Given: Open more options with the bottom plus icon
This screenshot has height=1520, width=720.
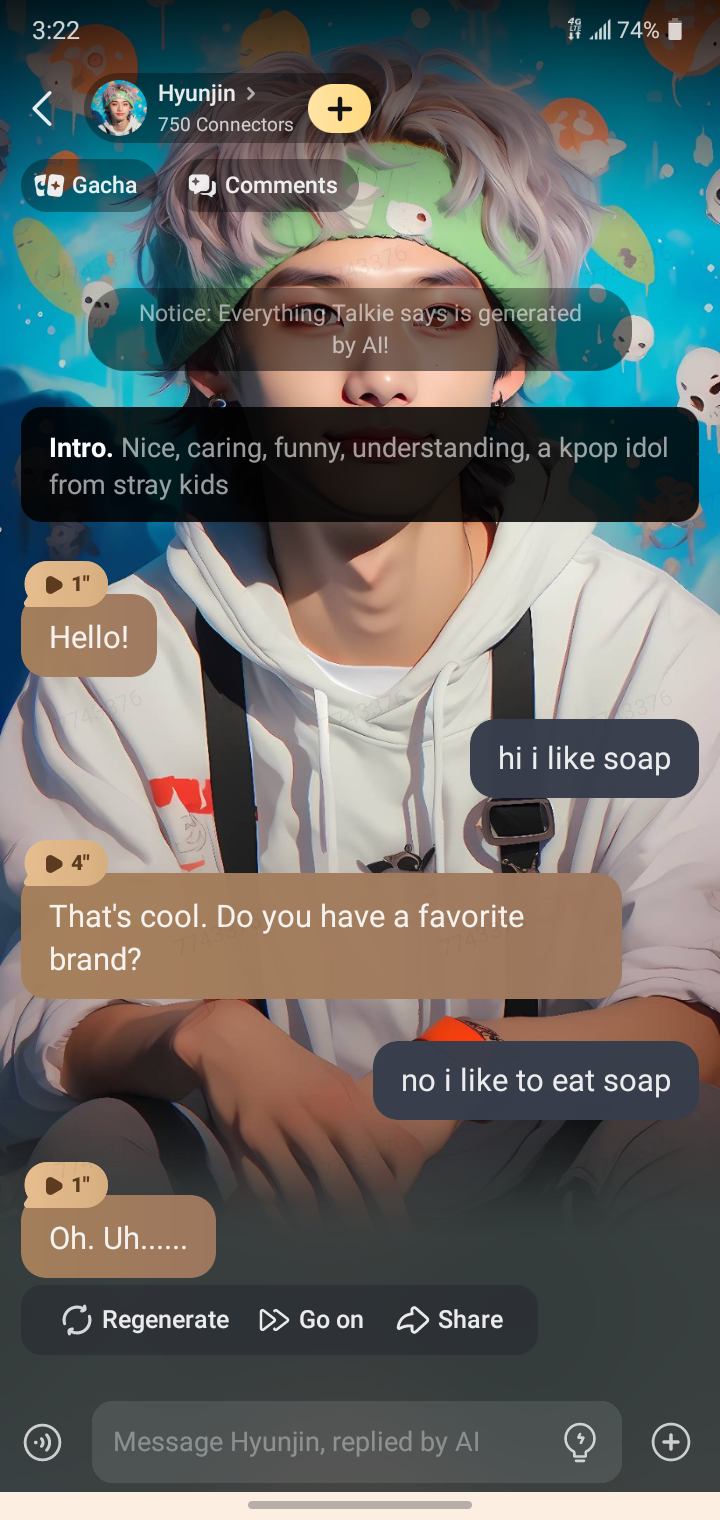Looking at the screenshot, I should pyautogui.click(x=670, y=1442).
